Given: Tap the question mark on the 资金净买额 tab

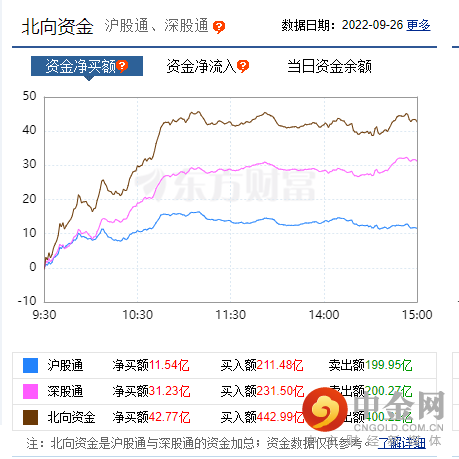Looking at the screenshot, I should click(x=122, y=66).
